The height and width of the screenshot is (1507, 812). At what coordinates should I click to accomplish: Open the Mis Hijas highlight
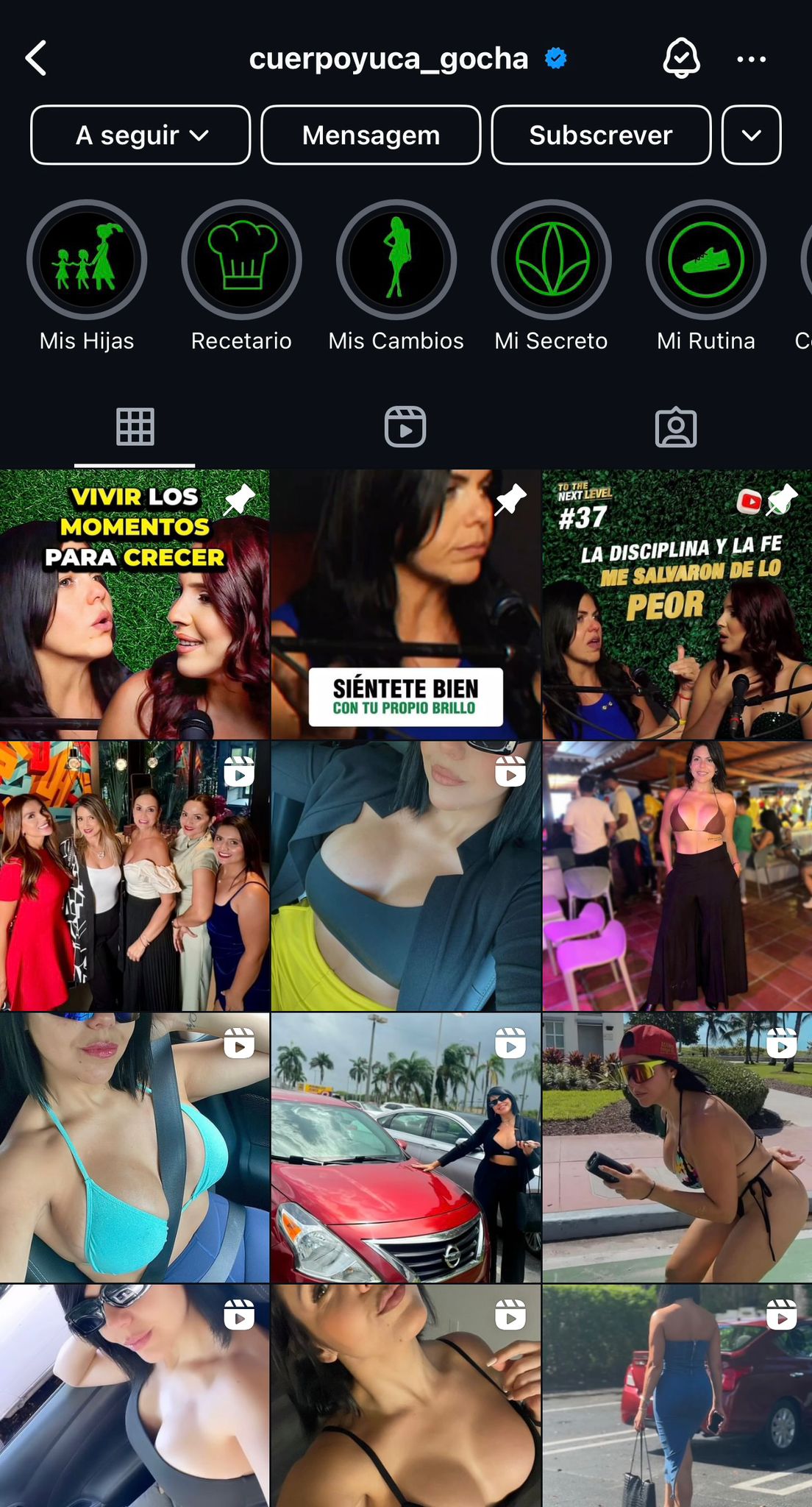(87, 260)
